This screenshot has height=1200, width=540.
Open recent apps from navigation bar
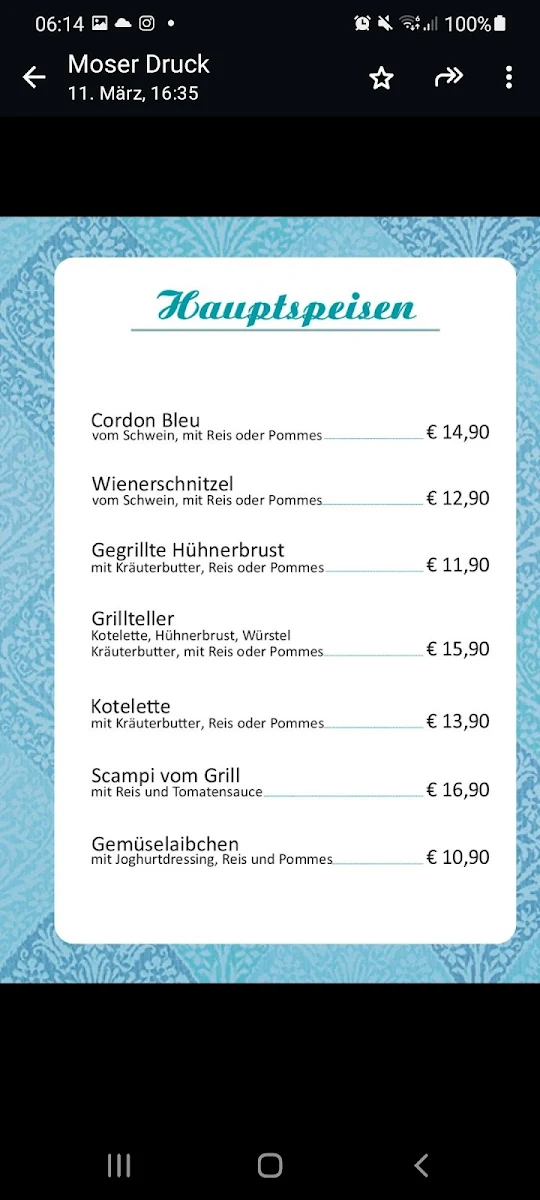(119, 1165)
